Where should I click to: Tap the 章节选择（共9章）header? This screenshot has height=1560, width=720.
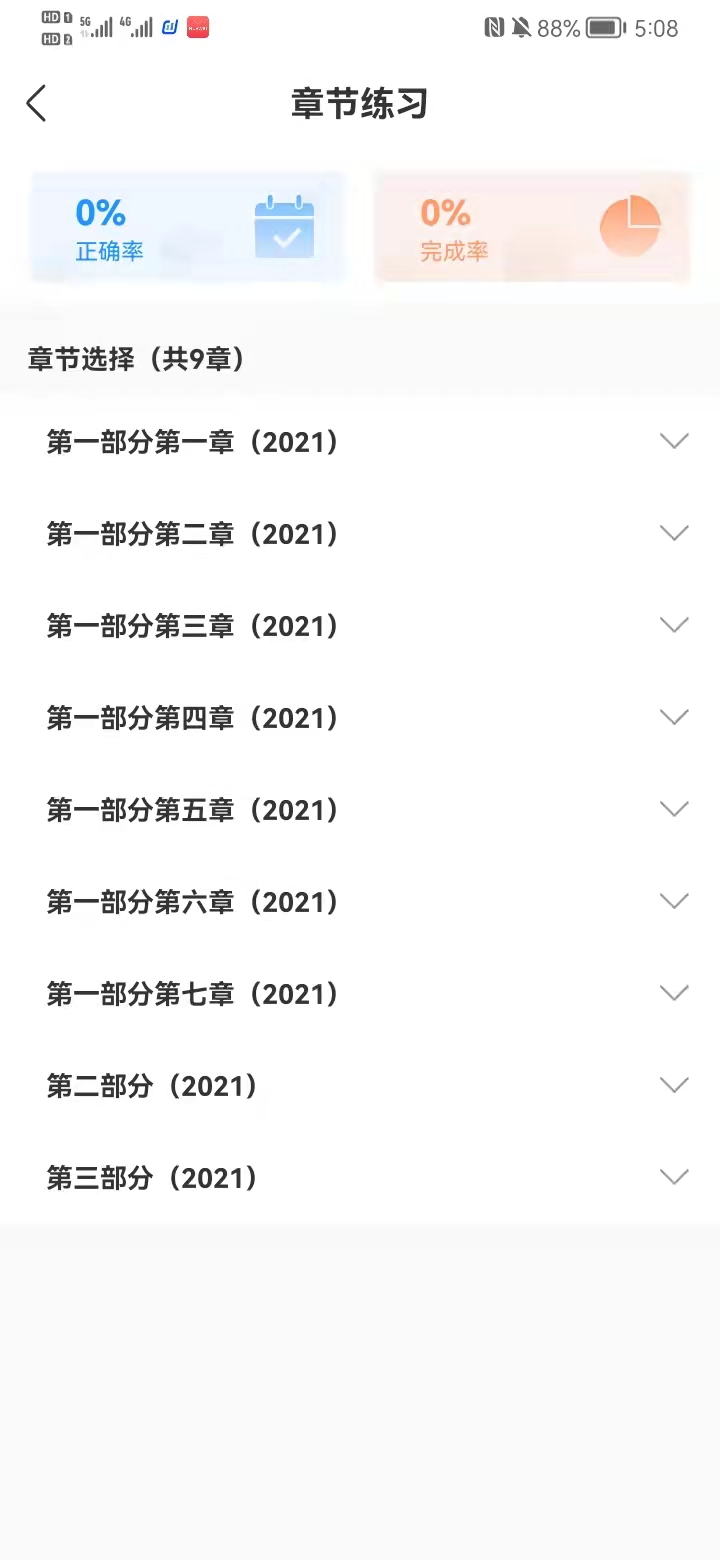click(135, 359)
